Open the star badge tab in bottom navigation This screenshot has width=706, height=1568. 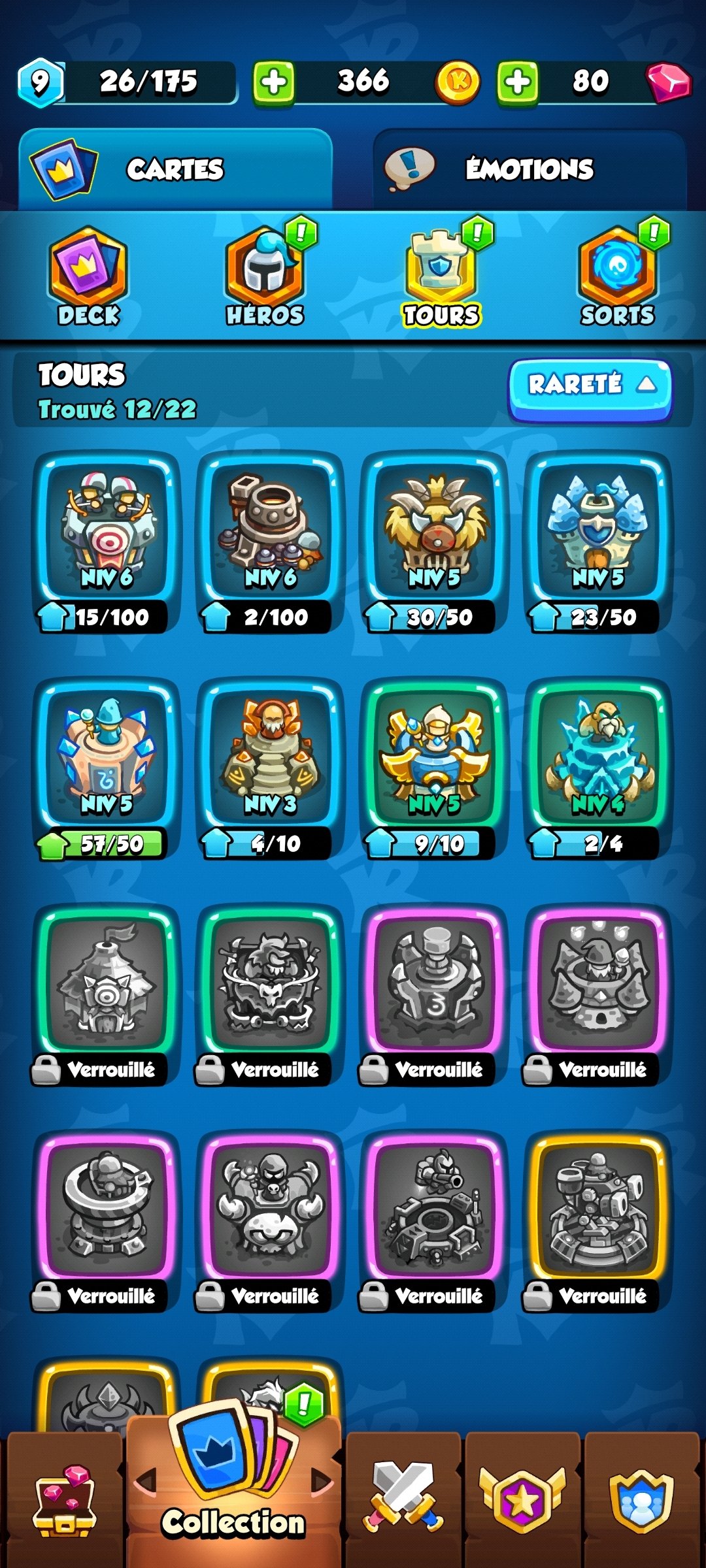point(523,1500)
